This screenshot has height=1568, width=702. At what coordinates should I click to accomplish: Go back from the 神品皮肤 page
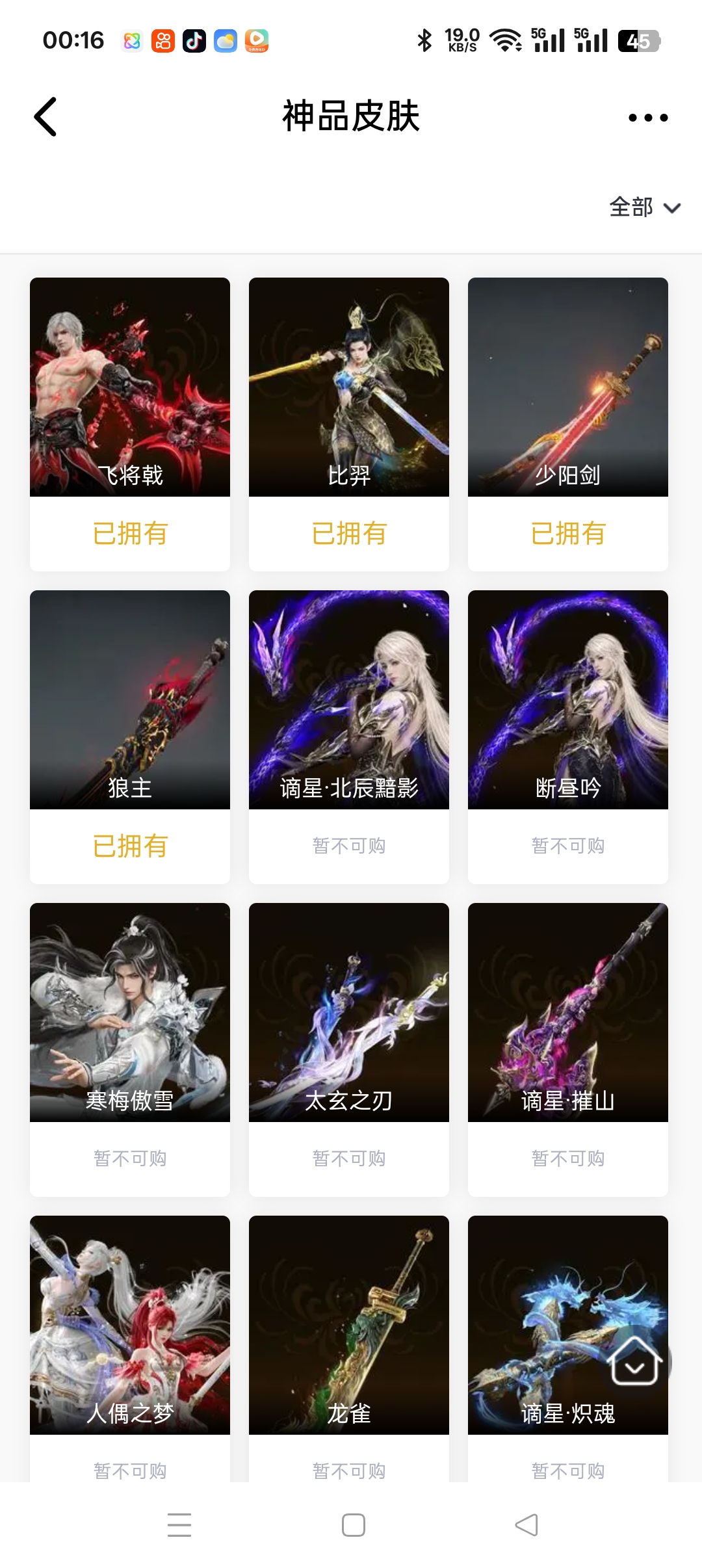[45, 117]
